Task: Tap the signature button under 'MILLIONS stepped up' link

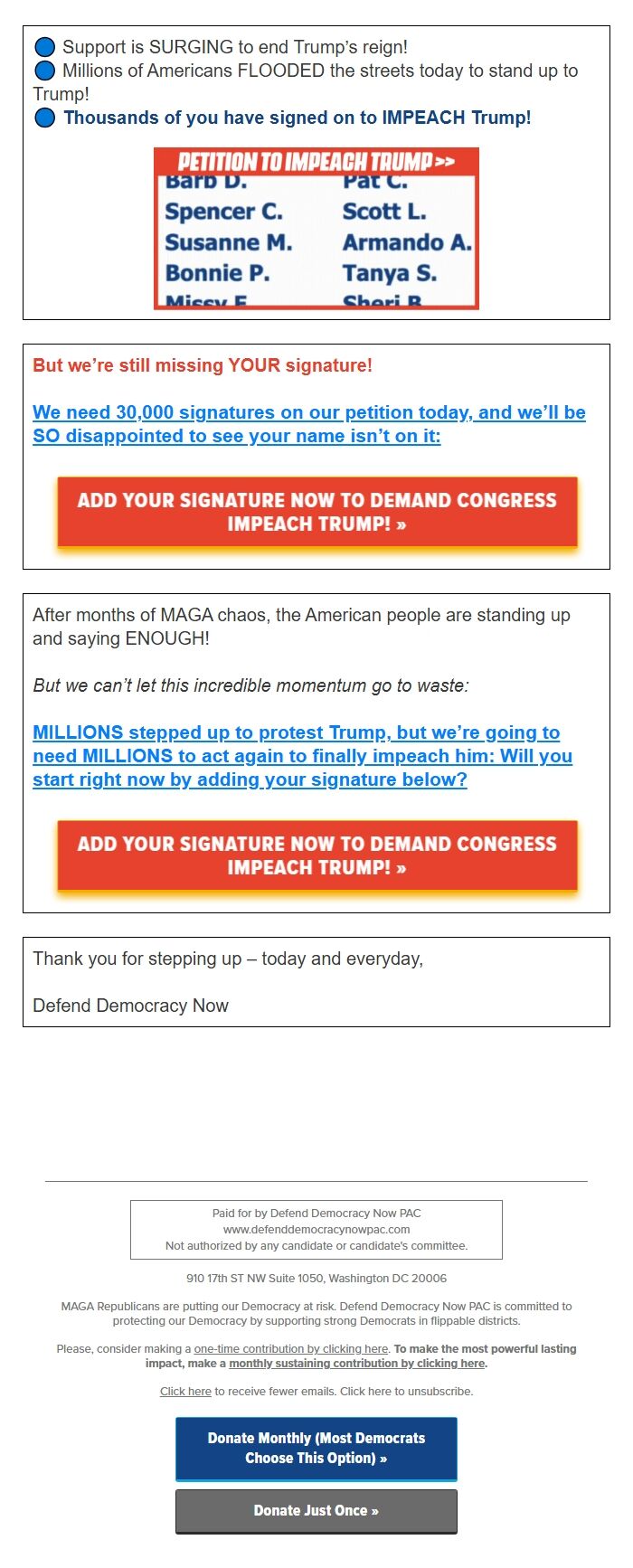Action: pyautogui.click(x=316, y=855)
